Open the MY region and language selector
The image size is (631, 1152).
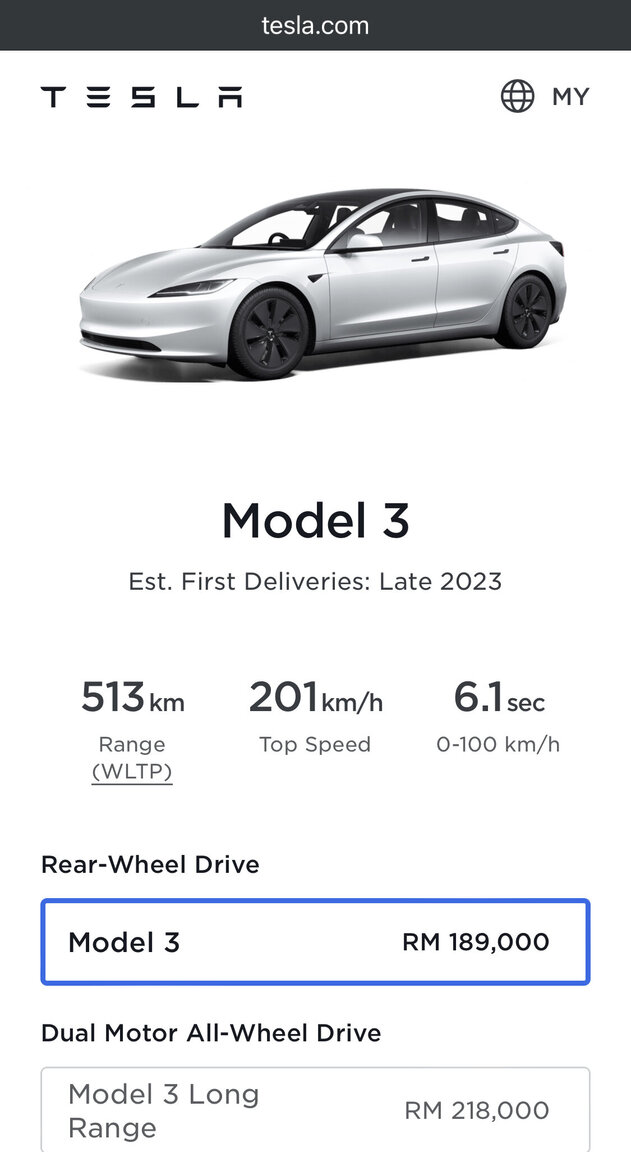pyautogui.click(x=545, y=97)
